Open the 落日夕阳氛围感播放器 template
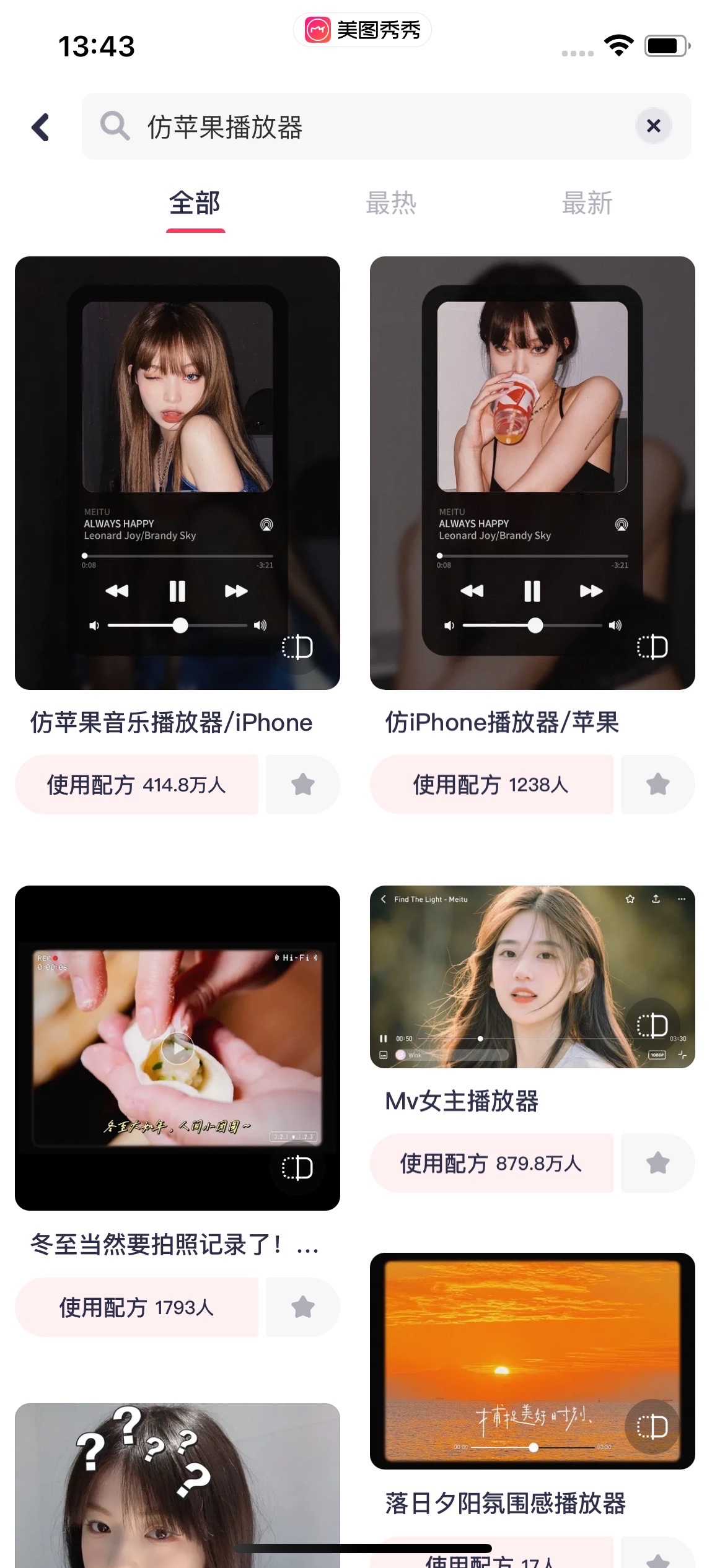The image size is (725, 1568). click(532, 1361)
